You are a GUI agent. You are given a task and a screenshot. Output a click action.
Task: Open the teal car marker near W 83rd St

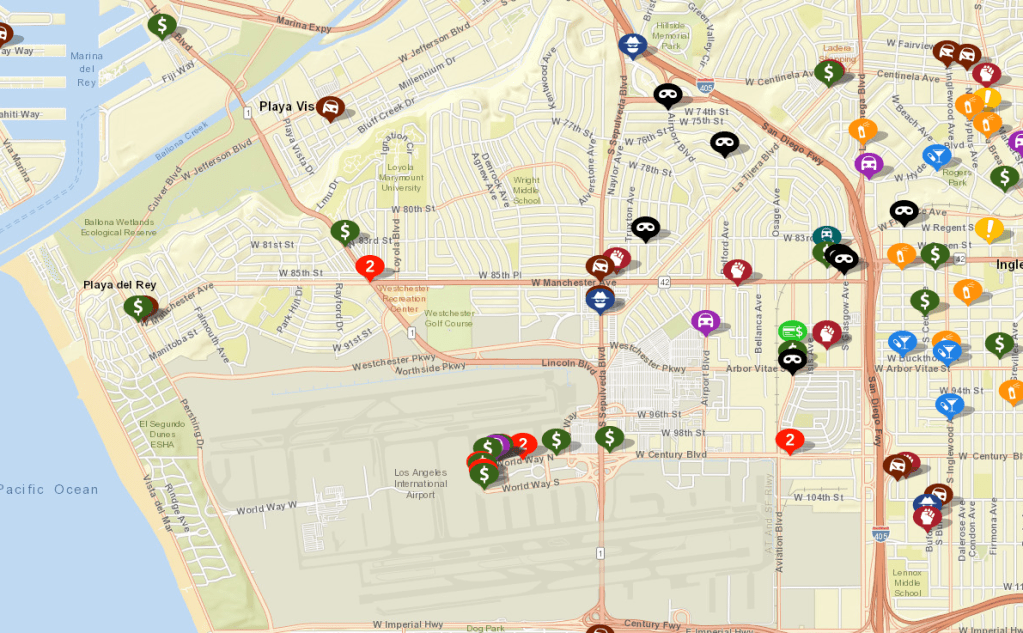[x=827, y=236]
